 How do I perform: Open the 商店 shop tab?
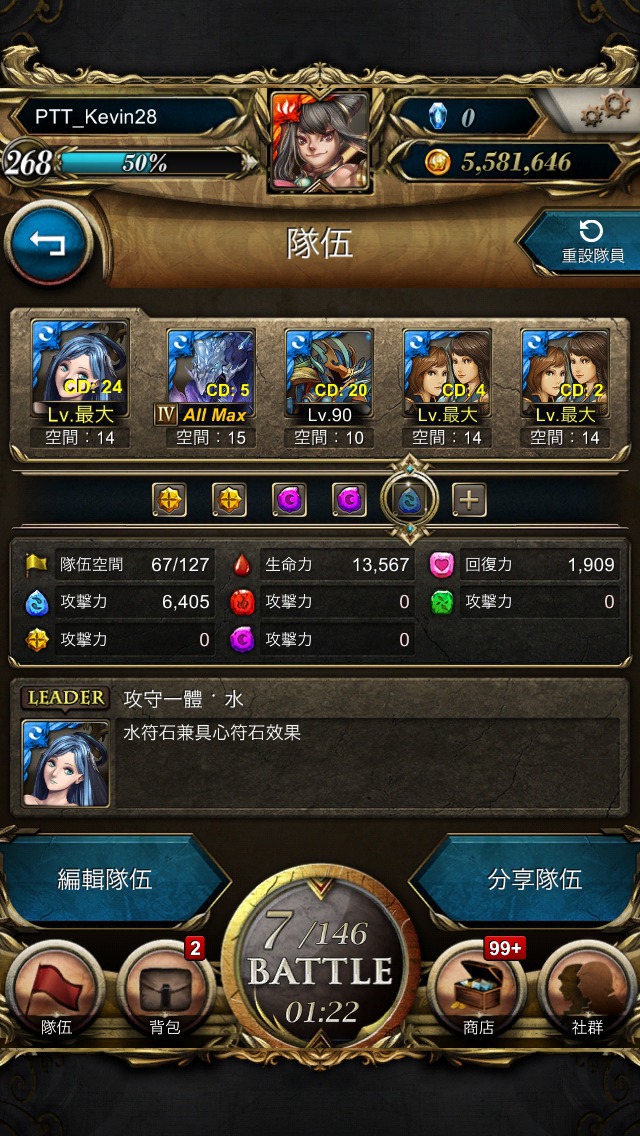pos(477,991)
